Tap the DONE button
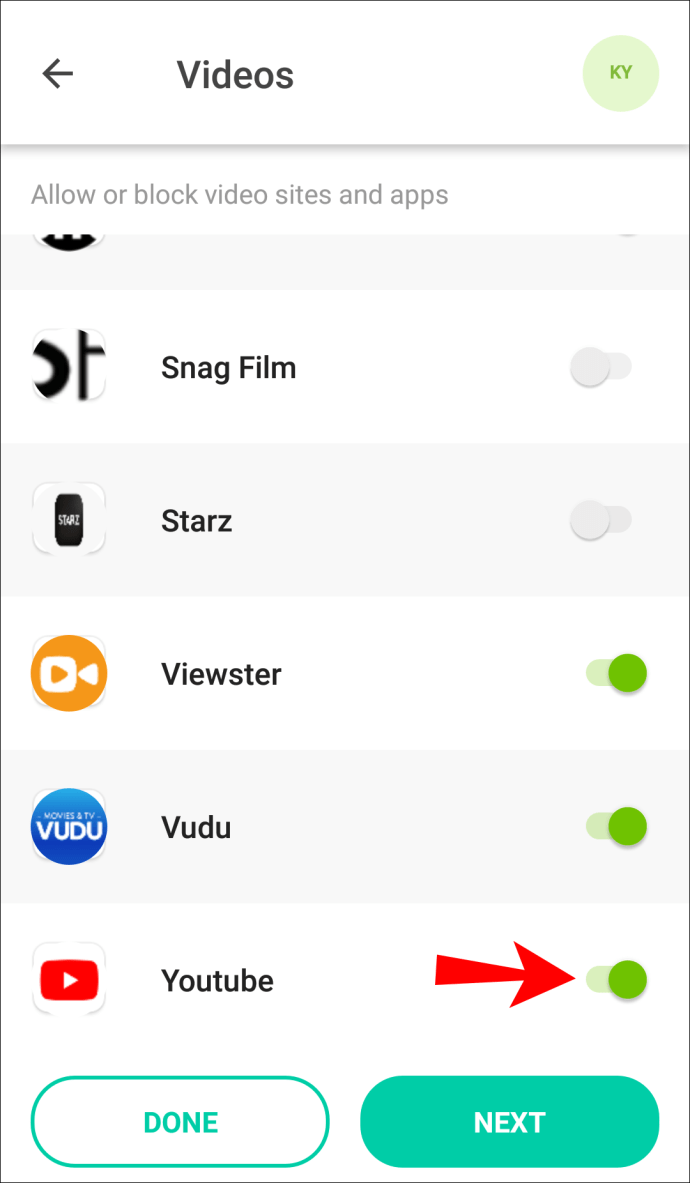The height and width of the screenshot is (1183, 690). pyautogui.click(x=180, y=1122)
